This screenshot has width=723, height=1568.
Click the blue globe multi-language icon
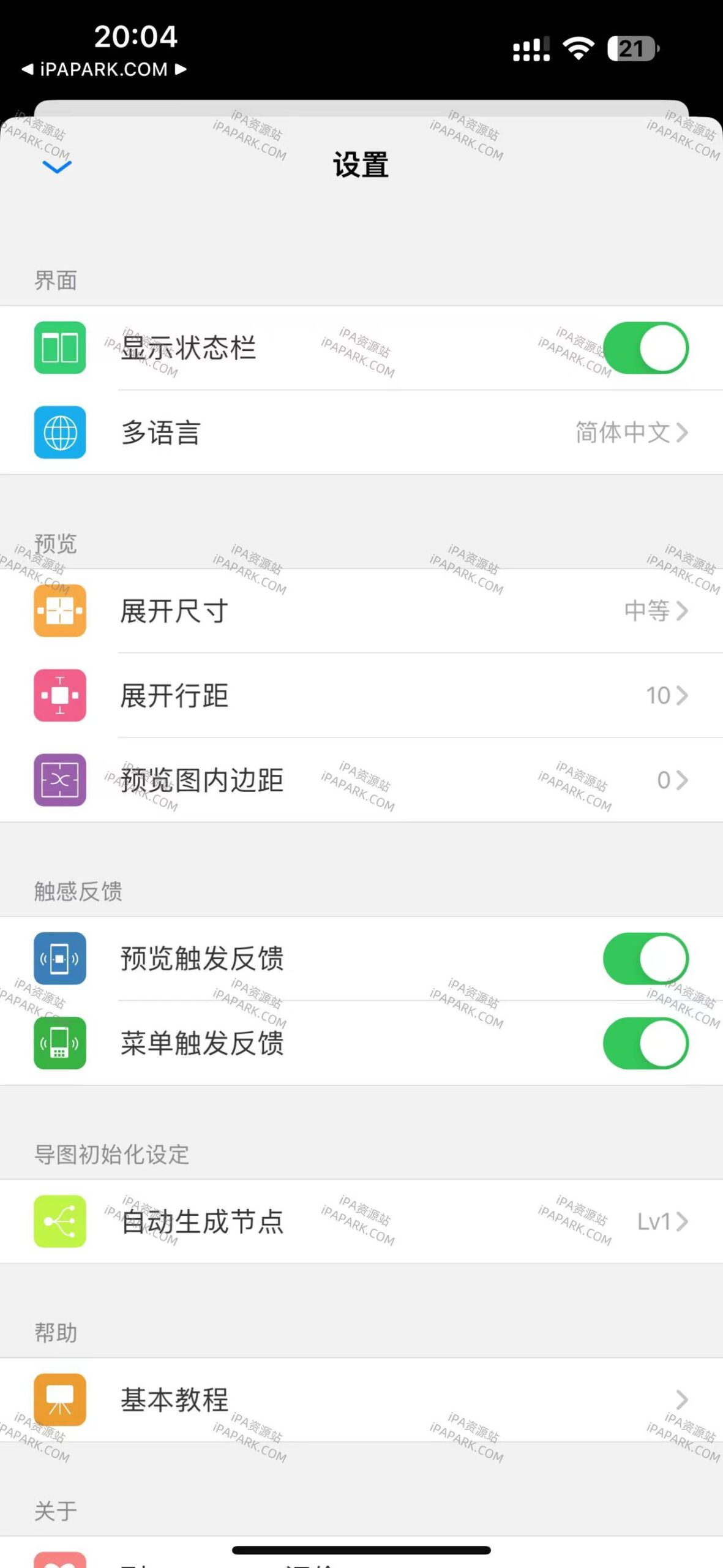[59, 433]
